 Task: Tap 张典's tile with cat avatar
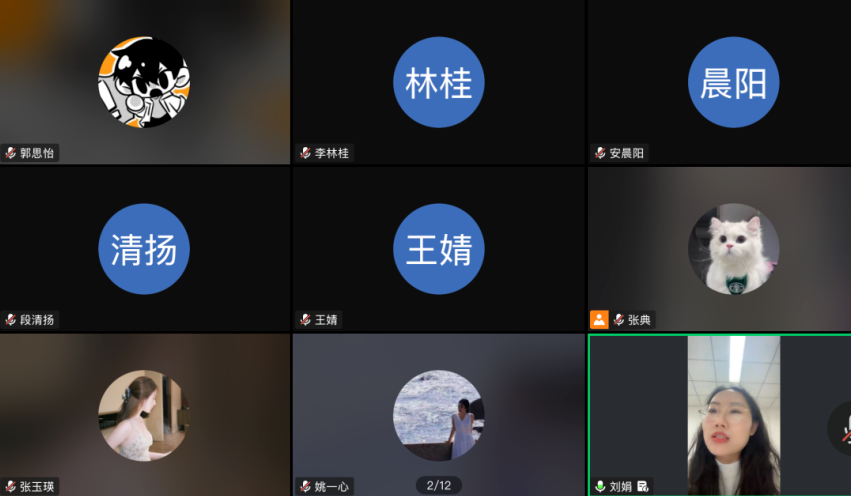click(x=733, y=249)
